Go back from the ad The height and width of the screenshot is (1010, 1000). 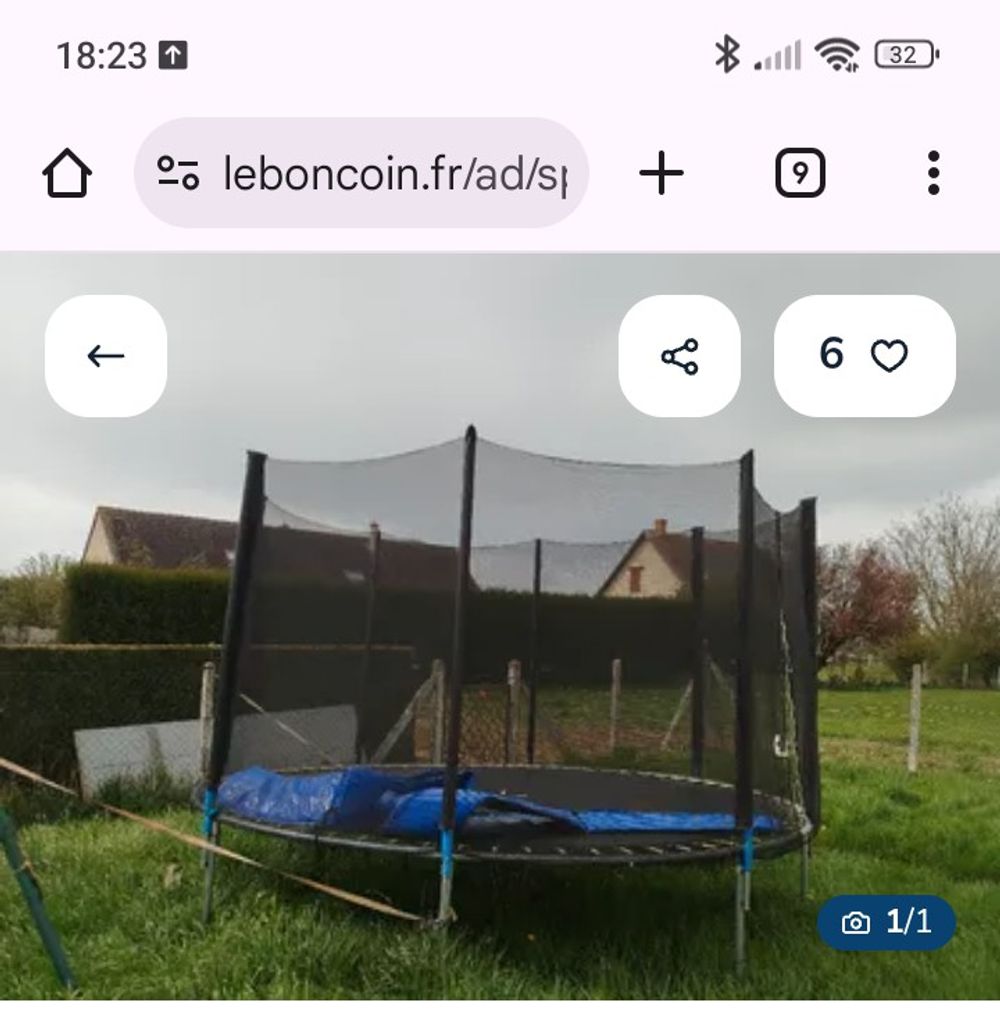(x=106, y=356)
